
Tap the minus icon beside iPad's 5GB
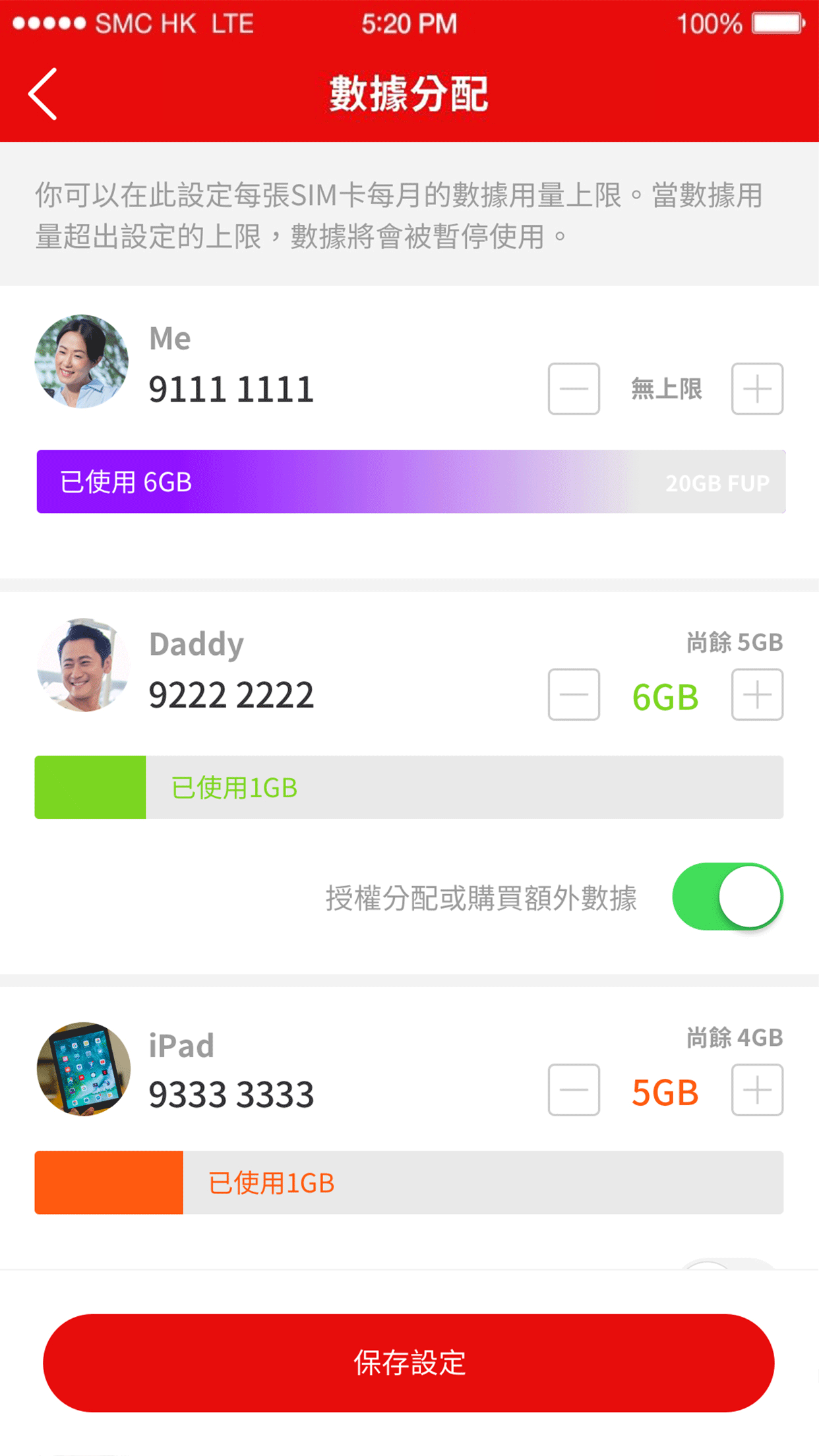tap(572, 1089)
